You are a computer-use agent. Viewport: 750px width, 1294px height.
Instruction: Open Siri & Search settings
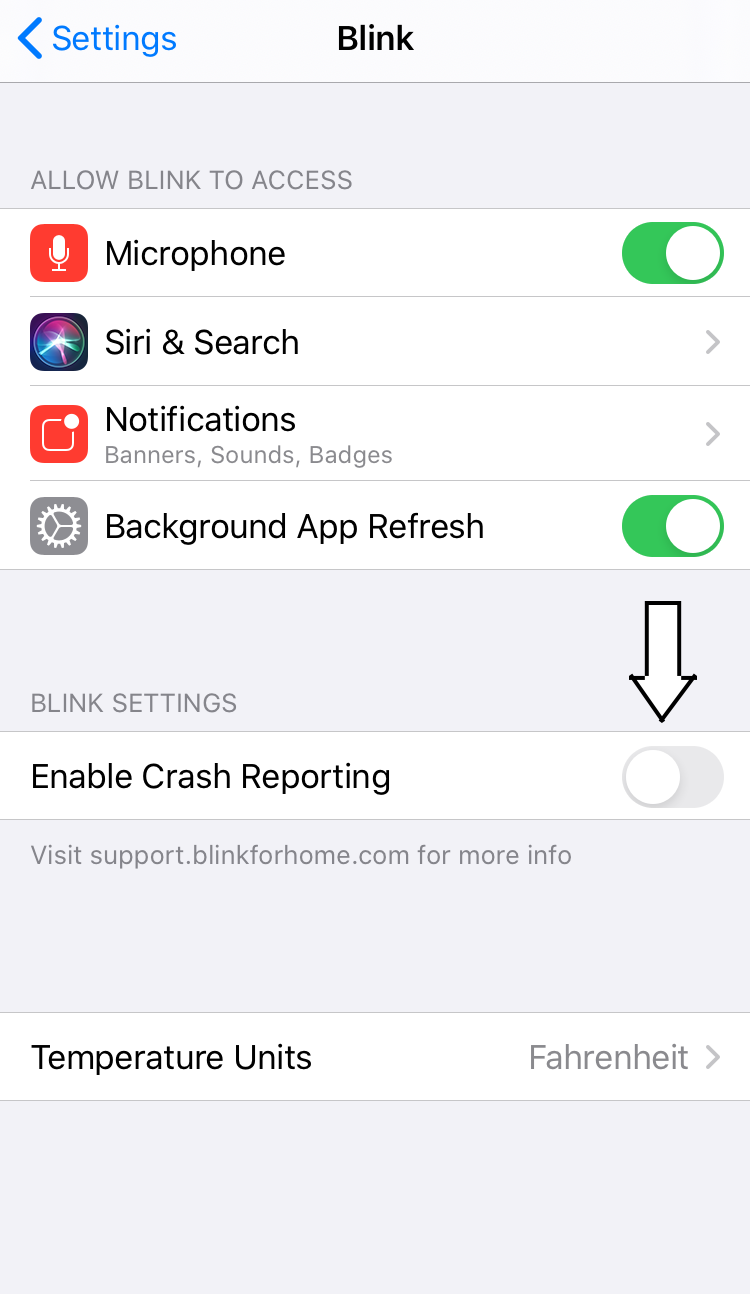point(375,342)
